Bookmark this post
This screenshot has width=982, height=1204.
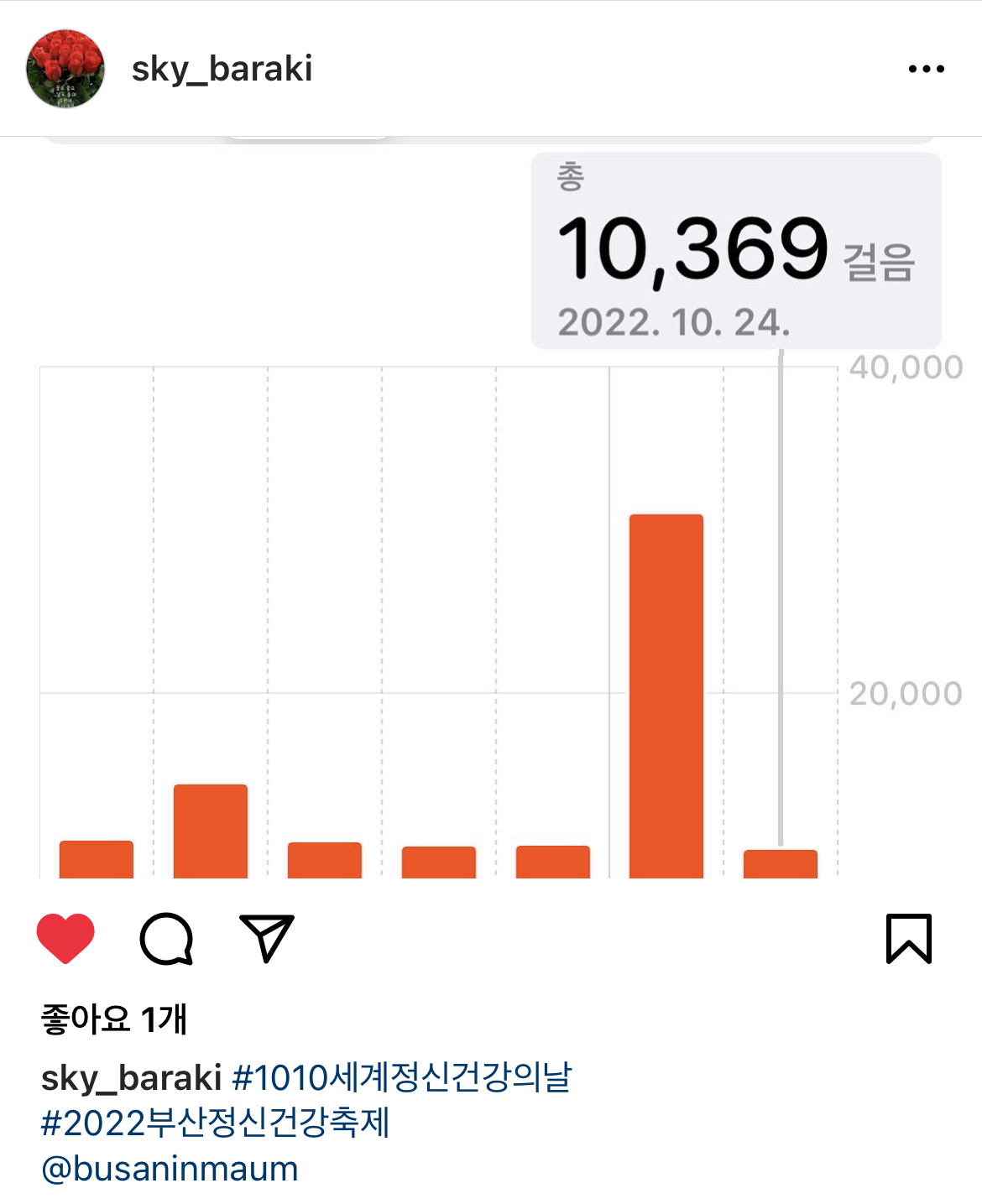click(x=909, y=938)
